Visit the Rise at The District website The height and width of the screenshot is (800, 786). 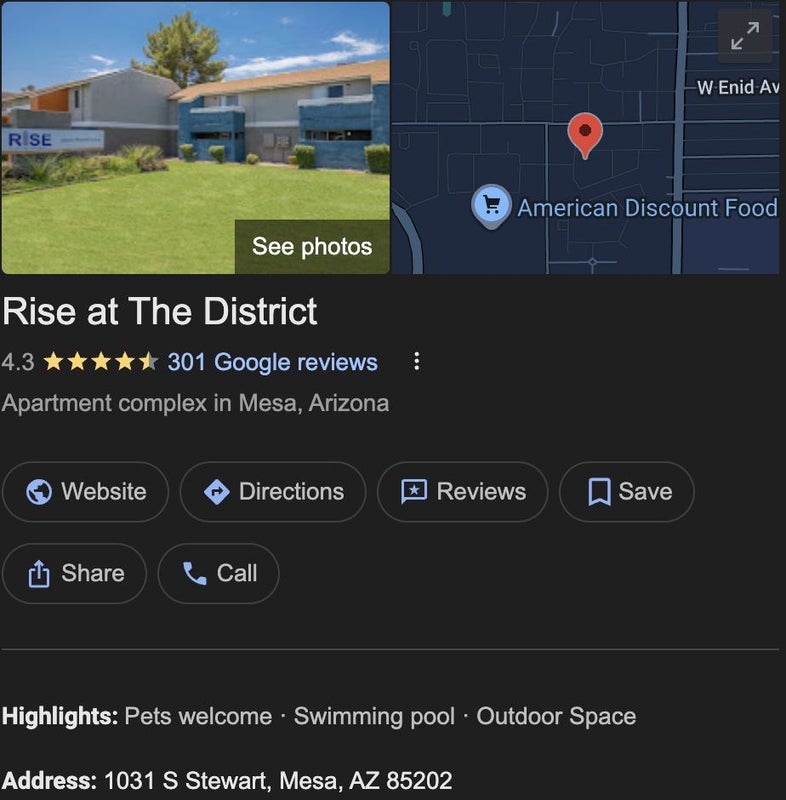point(85,492)
